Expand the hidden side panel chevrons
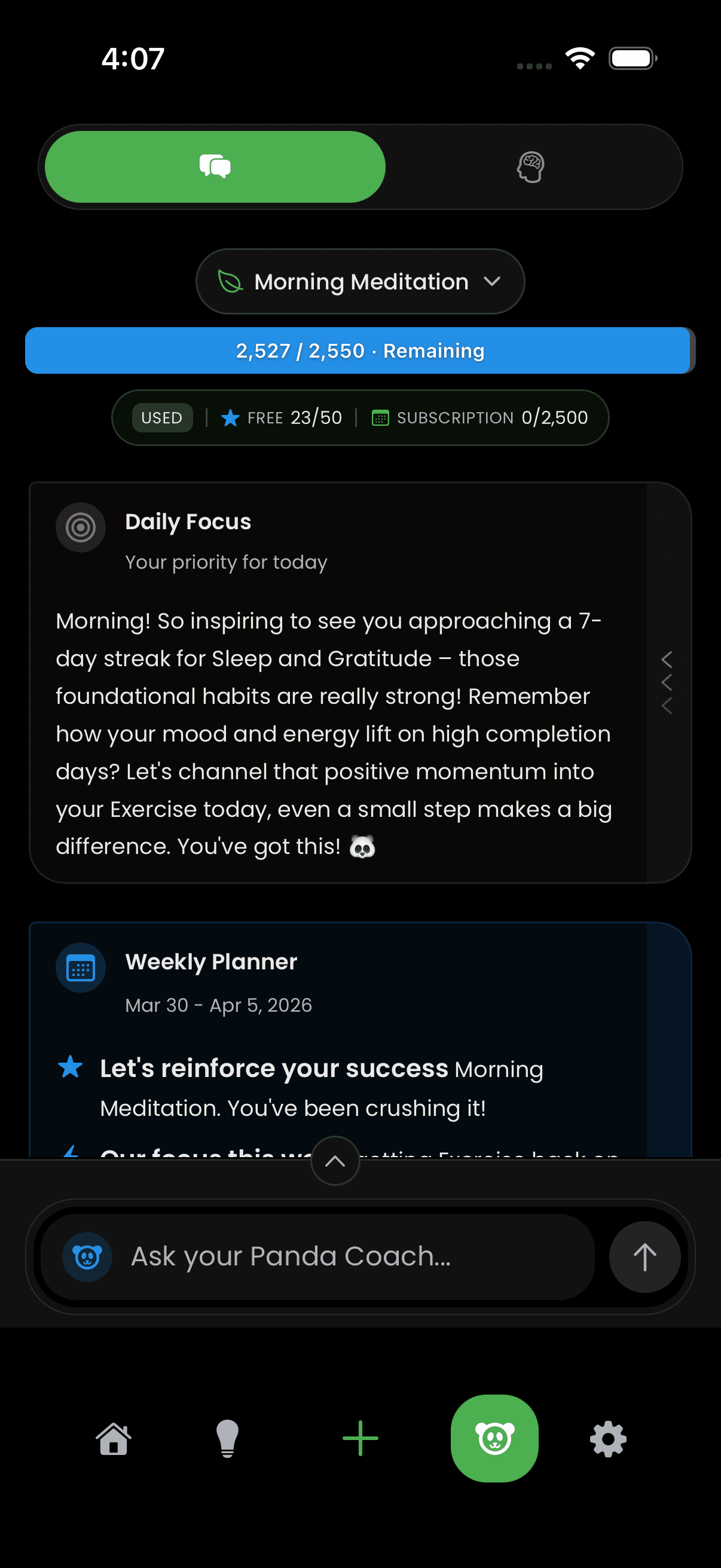The height and width of the screenshot is (1568, 721). (666, 682)
